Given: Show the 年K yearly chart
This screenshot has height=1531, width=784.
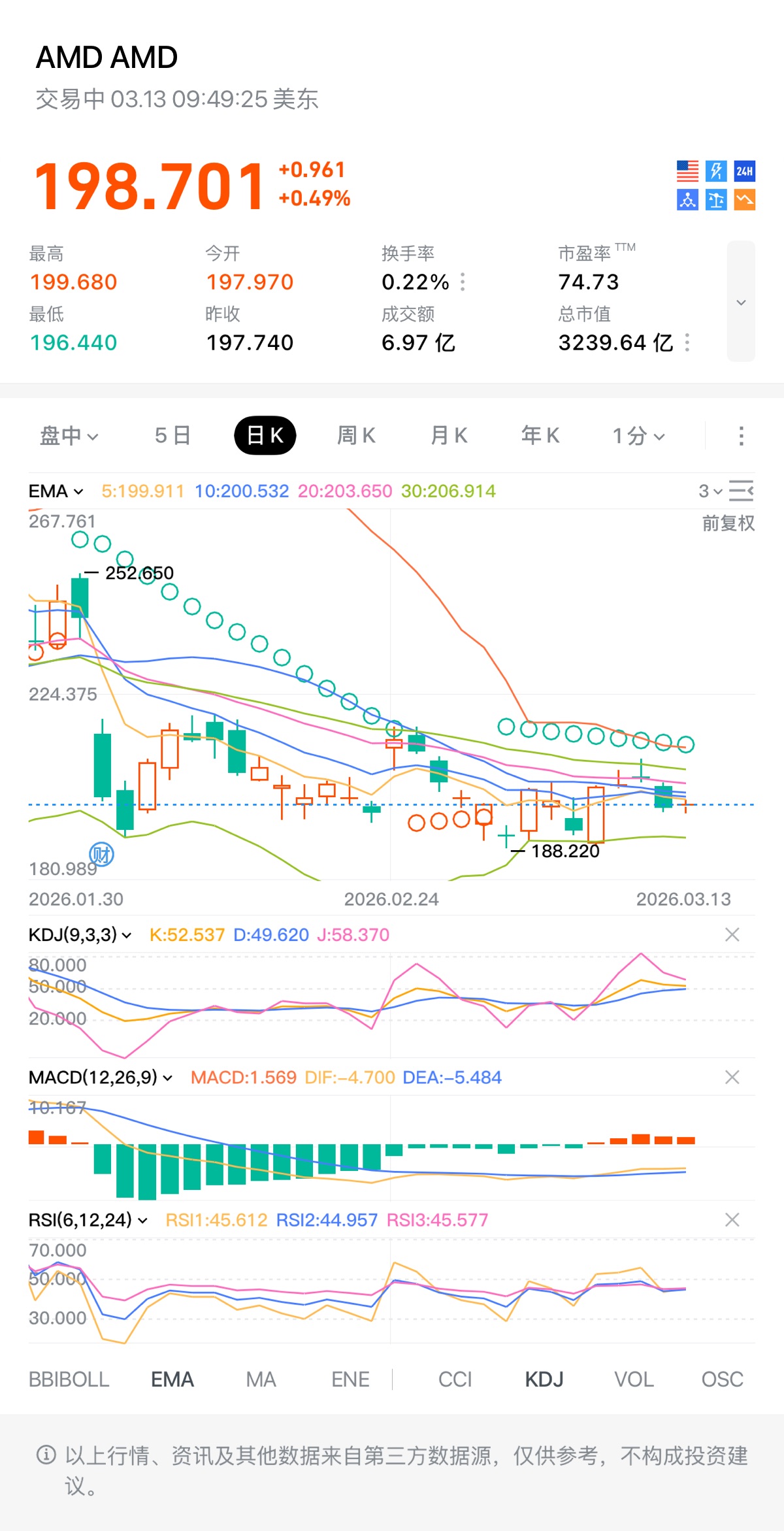Looking at the screenshot, I should pos(540,436).
